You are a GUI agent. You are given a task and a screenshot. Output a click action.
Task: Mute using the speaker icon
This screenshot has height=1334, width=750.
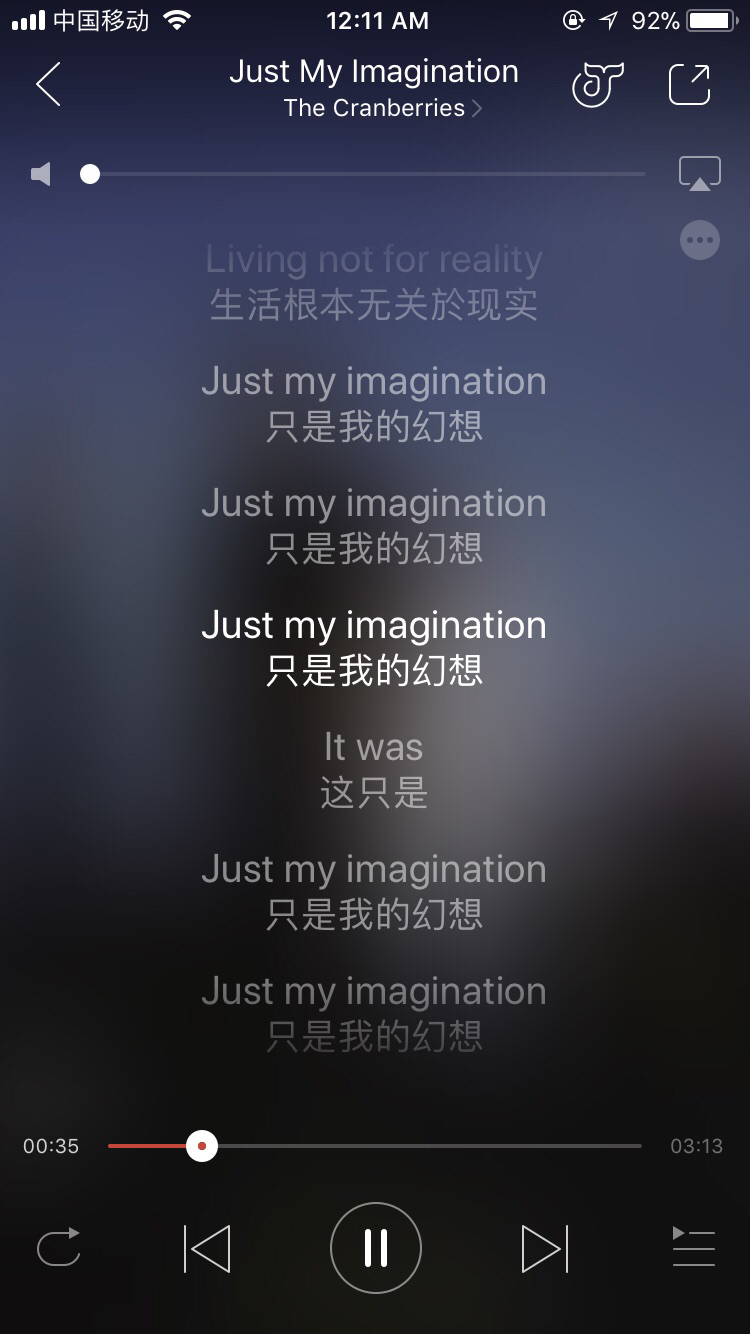click(x=41, y=175)
